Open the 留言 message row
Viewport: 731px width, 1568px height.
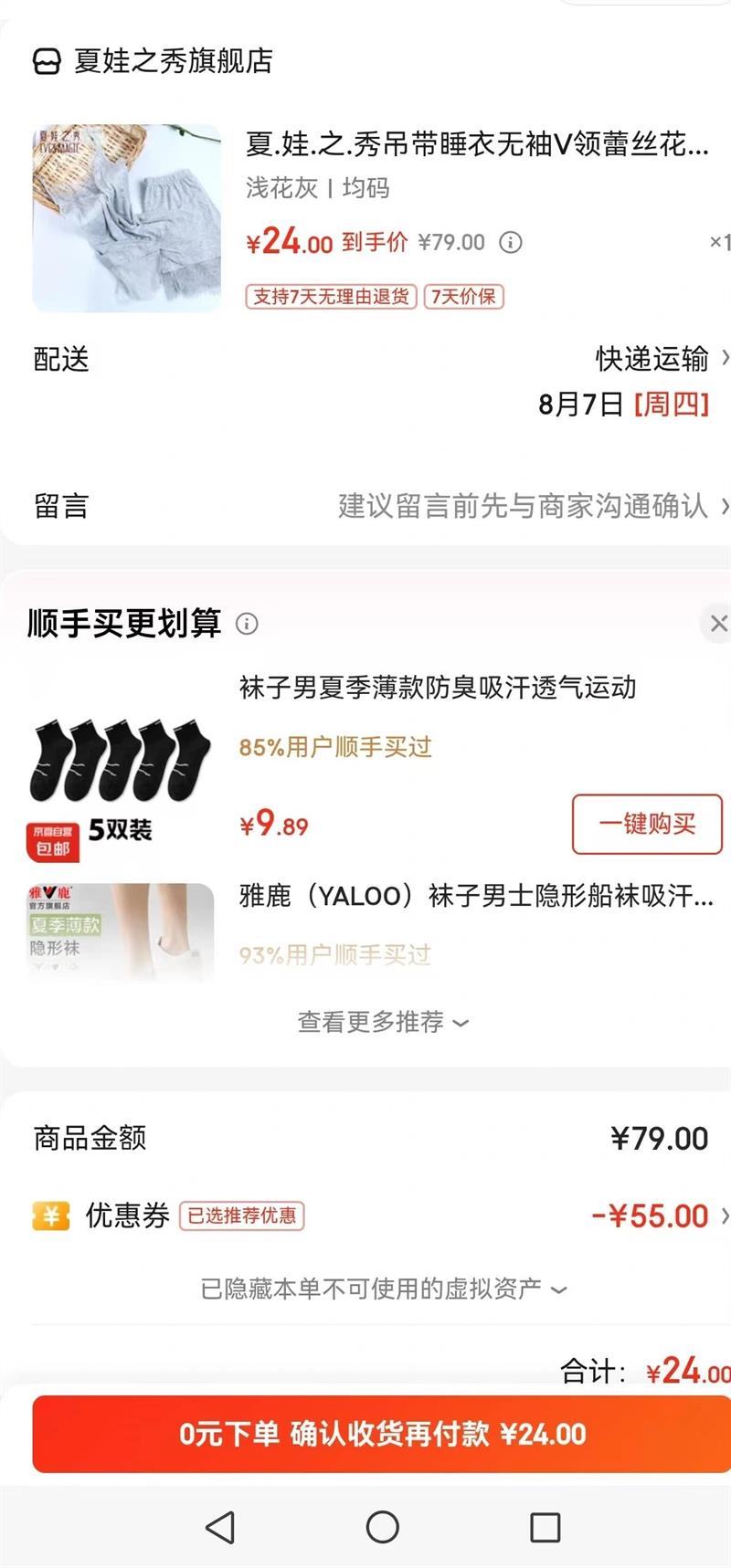click(x=365, y=505)
